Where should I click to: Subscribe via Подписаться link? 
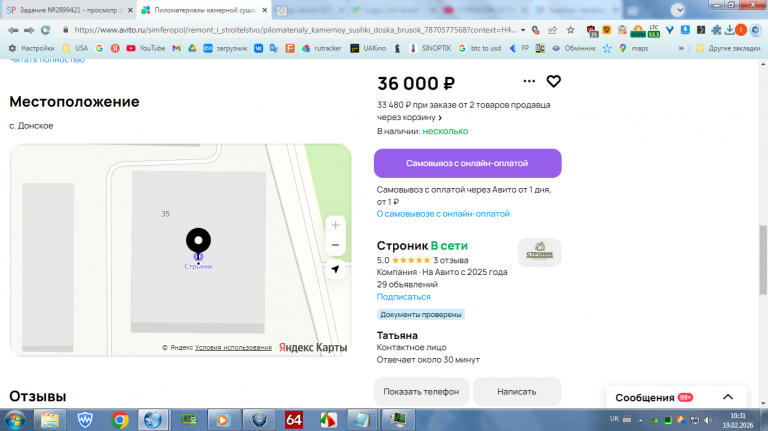pyautogui.click(x=404, y=297)
